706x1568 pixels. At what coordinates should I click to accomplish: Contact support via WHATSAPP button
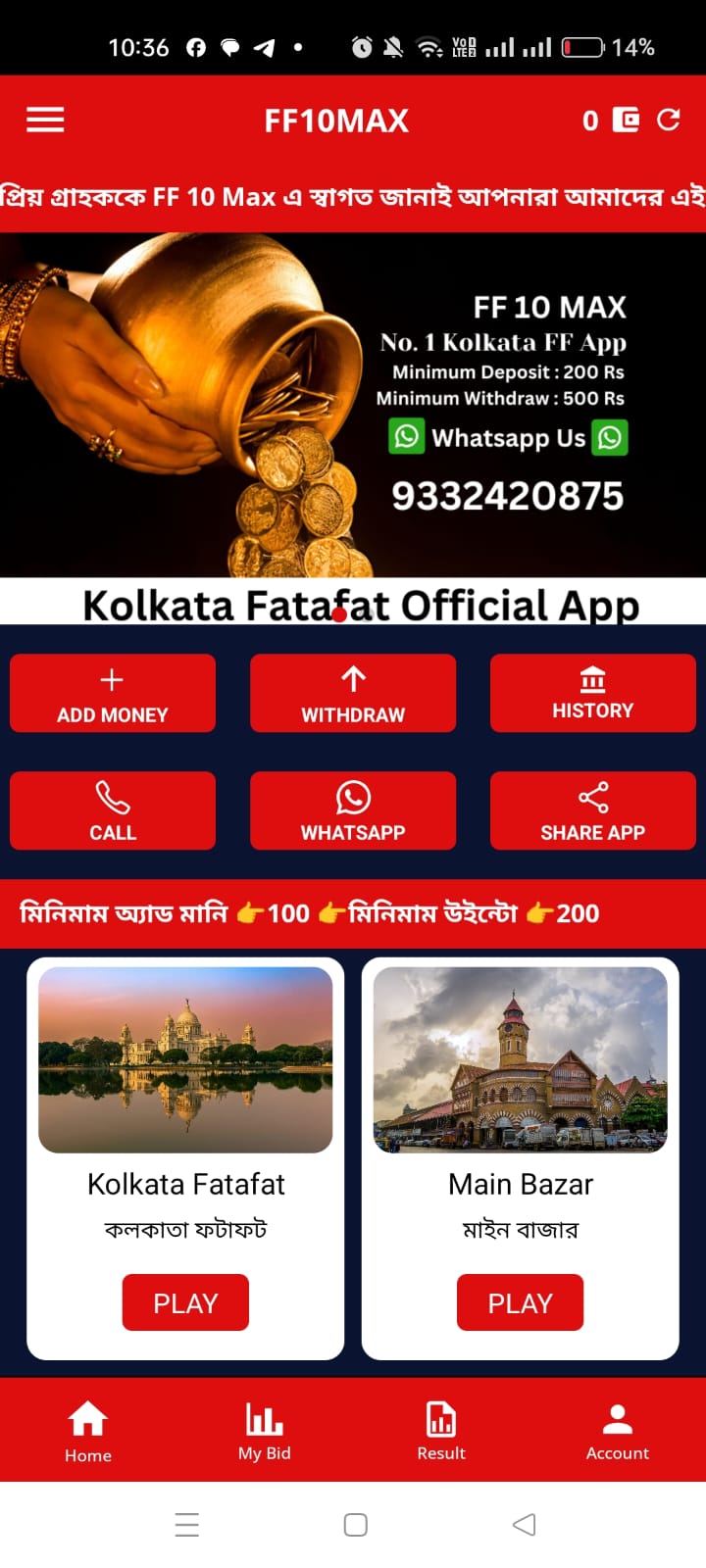(x=353, y=811)
